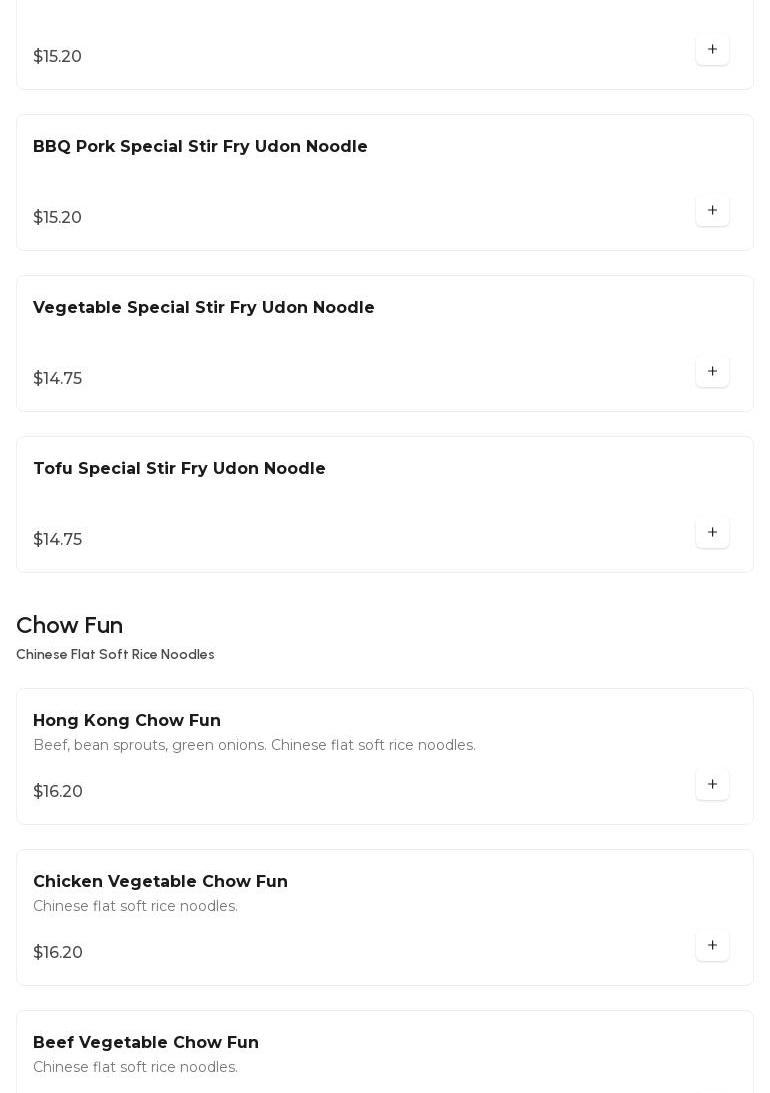Open Tofu Special Stir Fry Udon Noodle card

click(x=179, y=469)
